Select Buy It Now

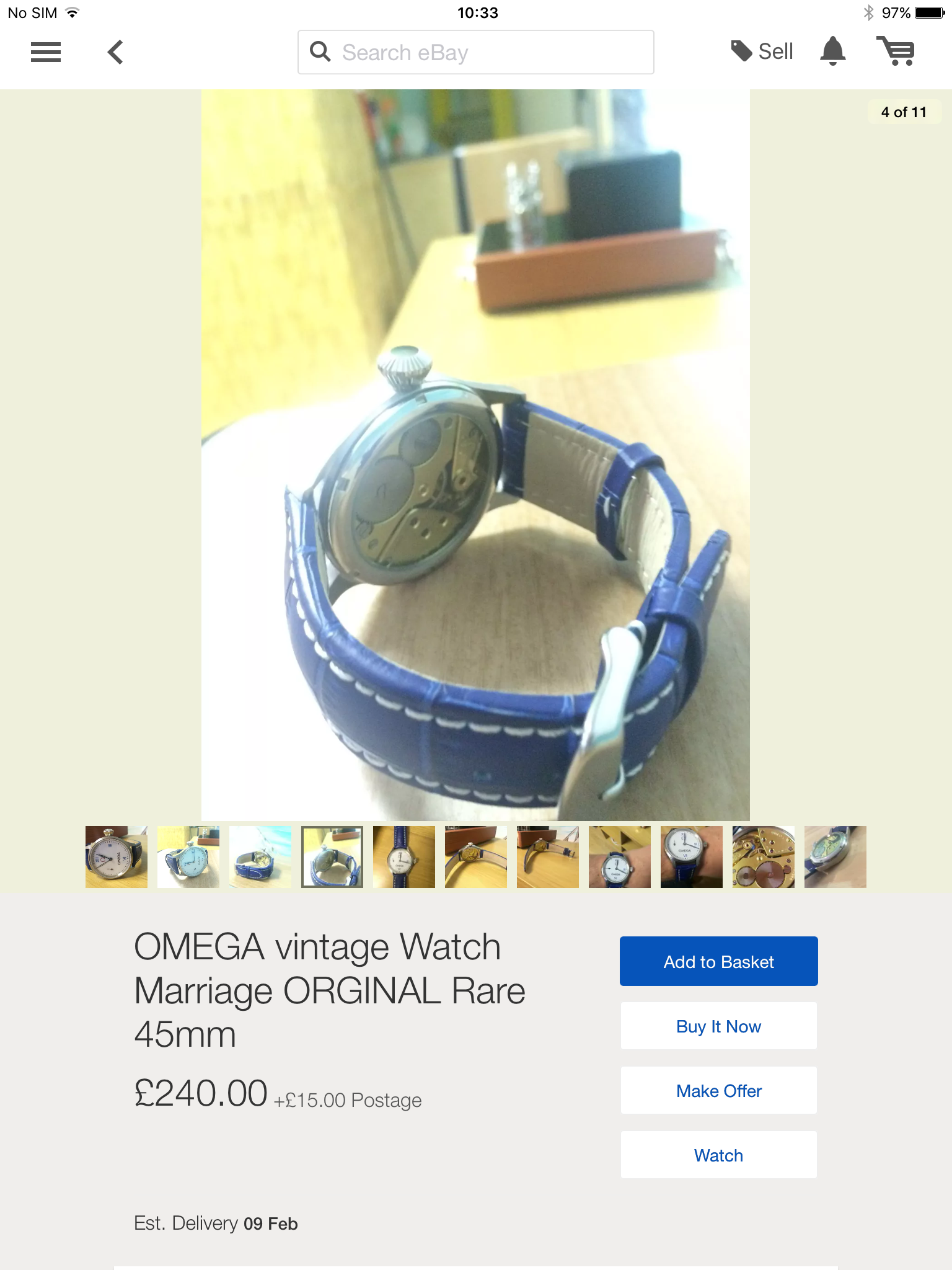pyautogui.click(x=718, y=1026)
